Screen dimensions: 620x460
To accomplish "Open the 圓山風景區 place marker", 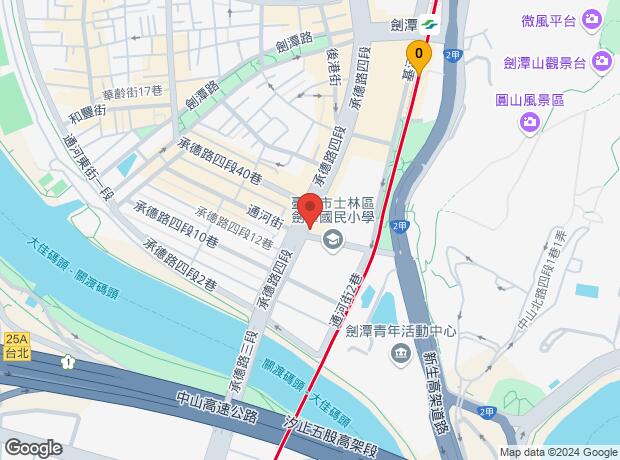I will click(531, 122).
